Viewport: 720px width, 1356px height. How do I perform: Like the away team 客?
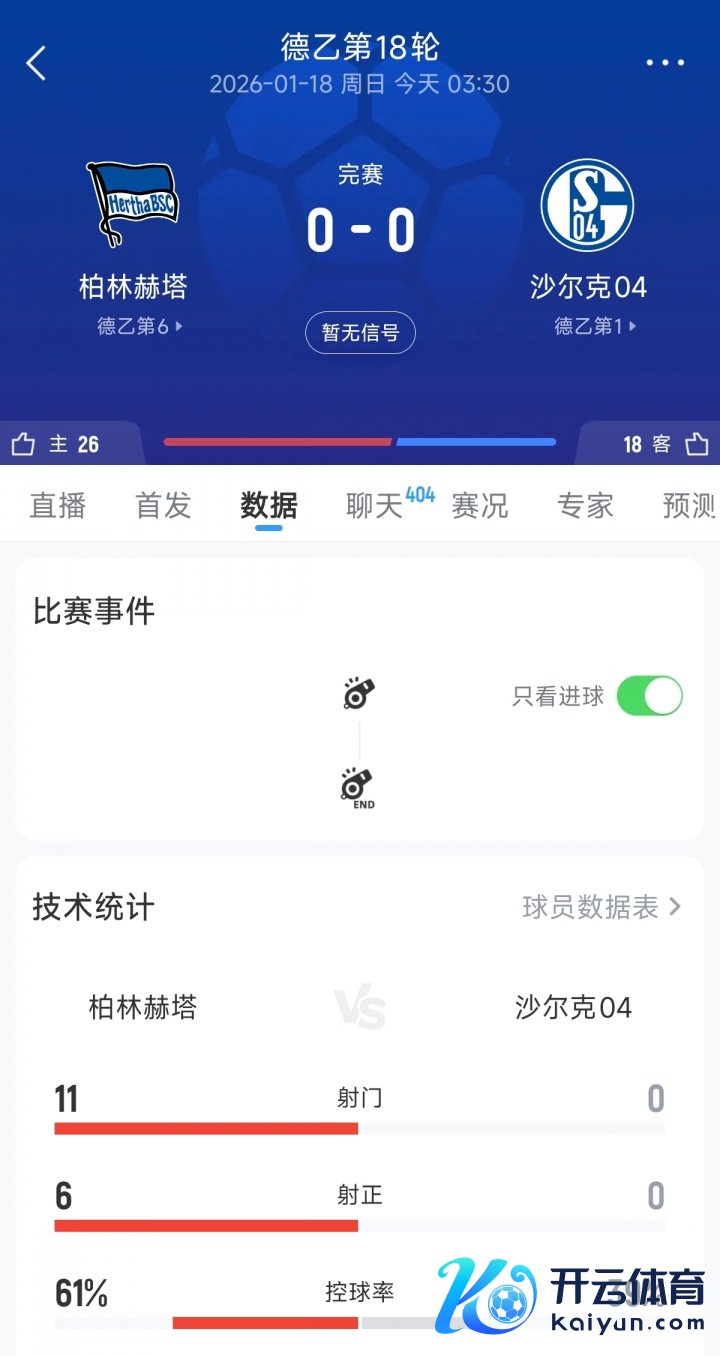coord(697,444)
